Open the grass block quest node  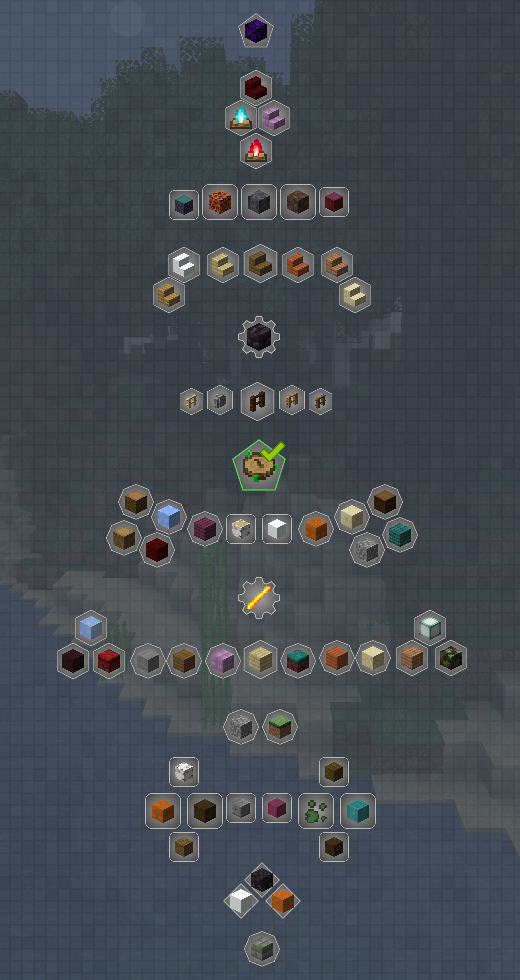coord(279,727)
